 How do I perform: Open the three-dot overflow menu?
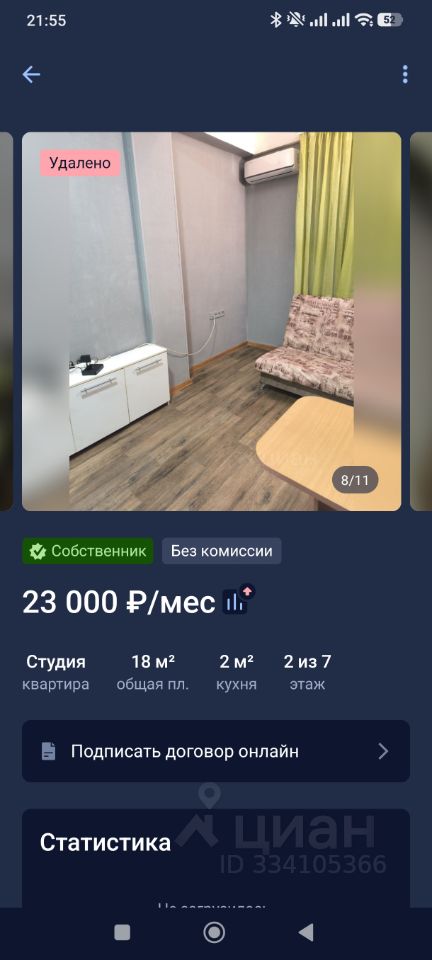[404, 75]
